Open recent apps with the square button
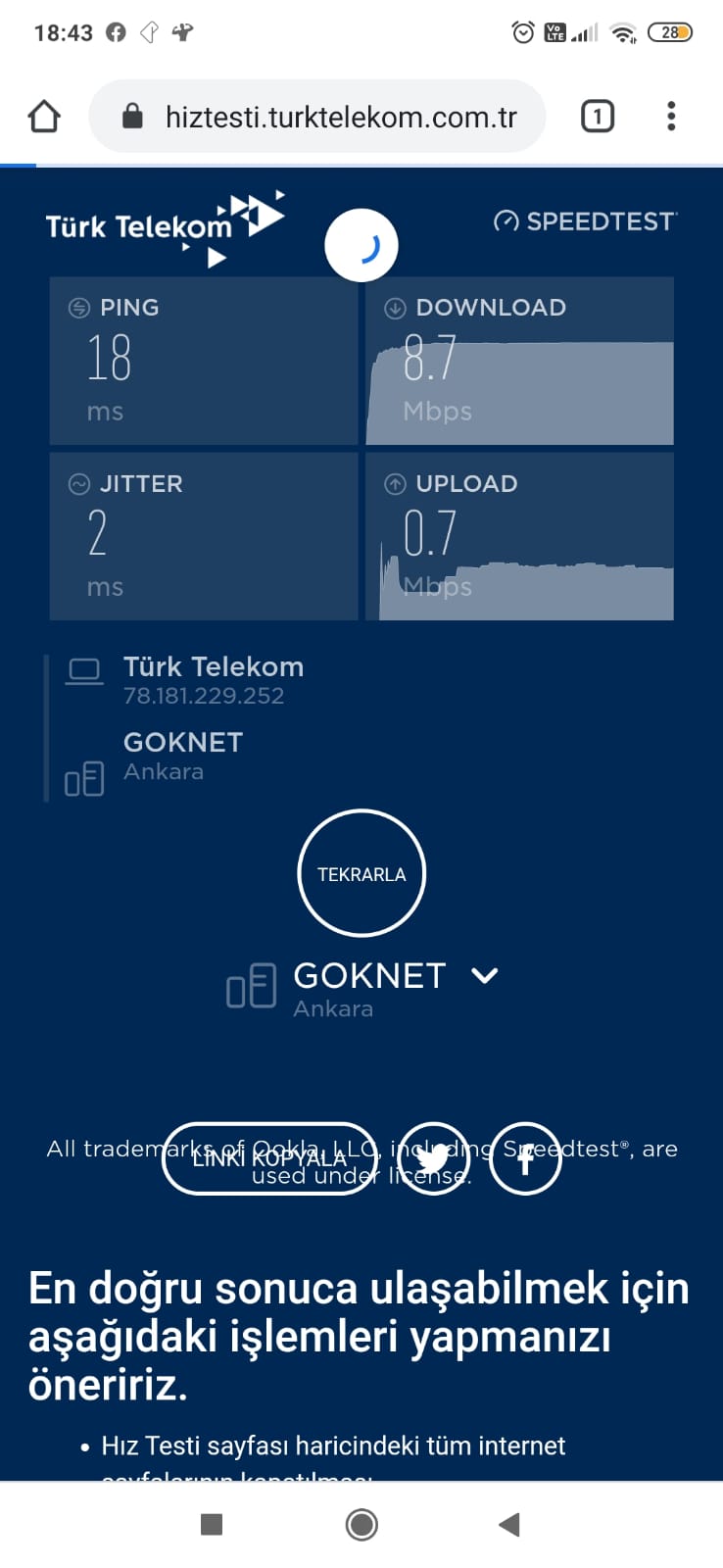Image resolution: width=723 pixels, height=1568 pixels. pos(212,1524)
